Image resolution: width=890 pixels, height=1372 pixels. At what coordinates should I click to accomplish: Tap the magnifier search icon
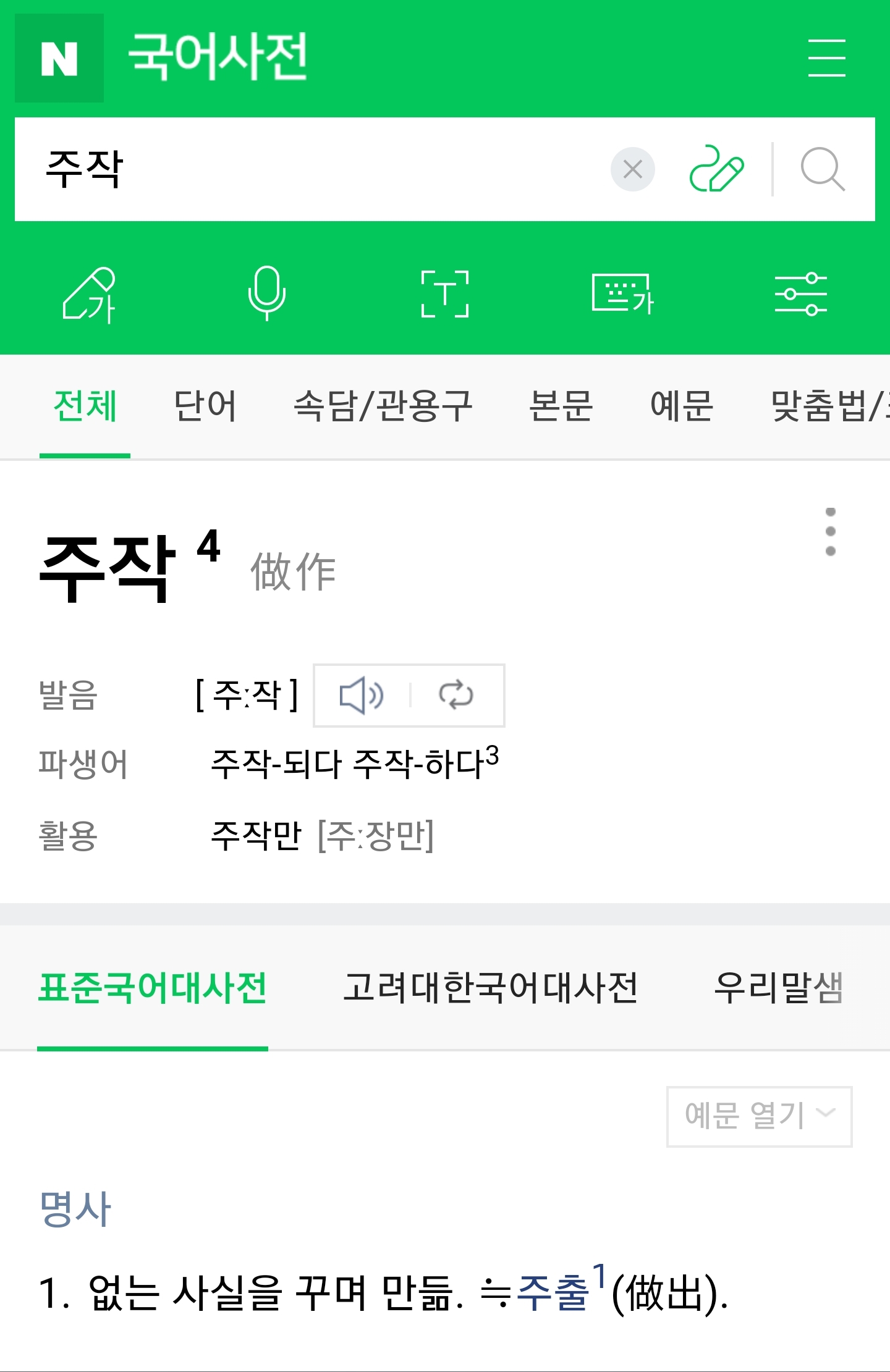[x=822, y=169]
